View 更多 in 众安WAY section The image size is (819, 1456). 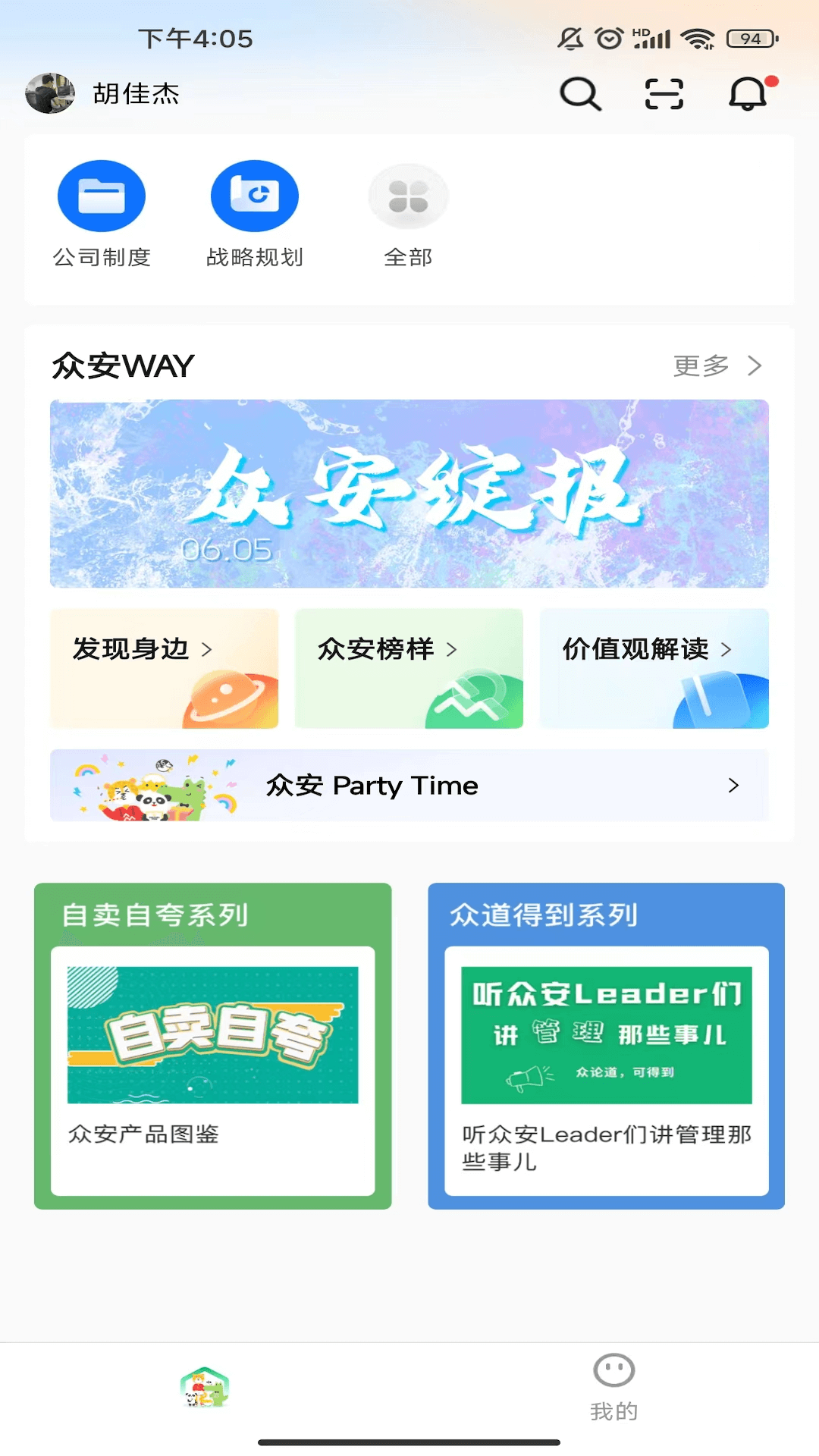pyautogui.click(x=717, y=366)
